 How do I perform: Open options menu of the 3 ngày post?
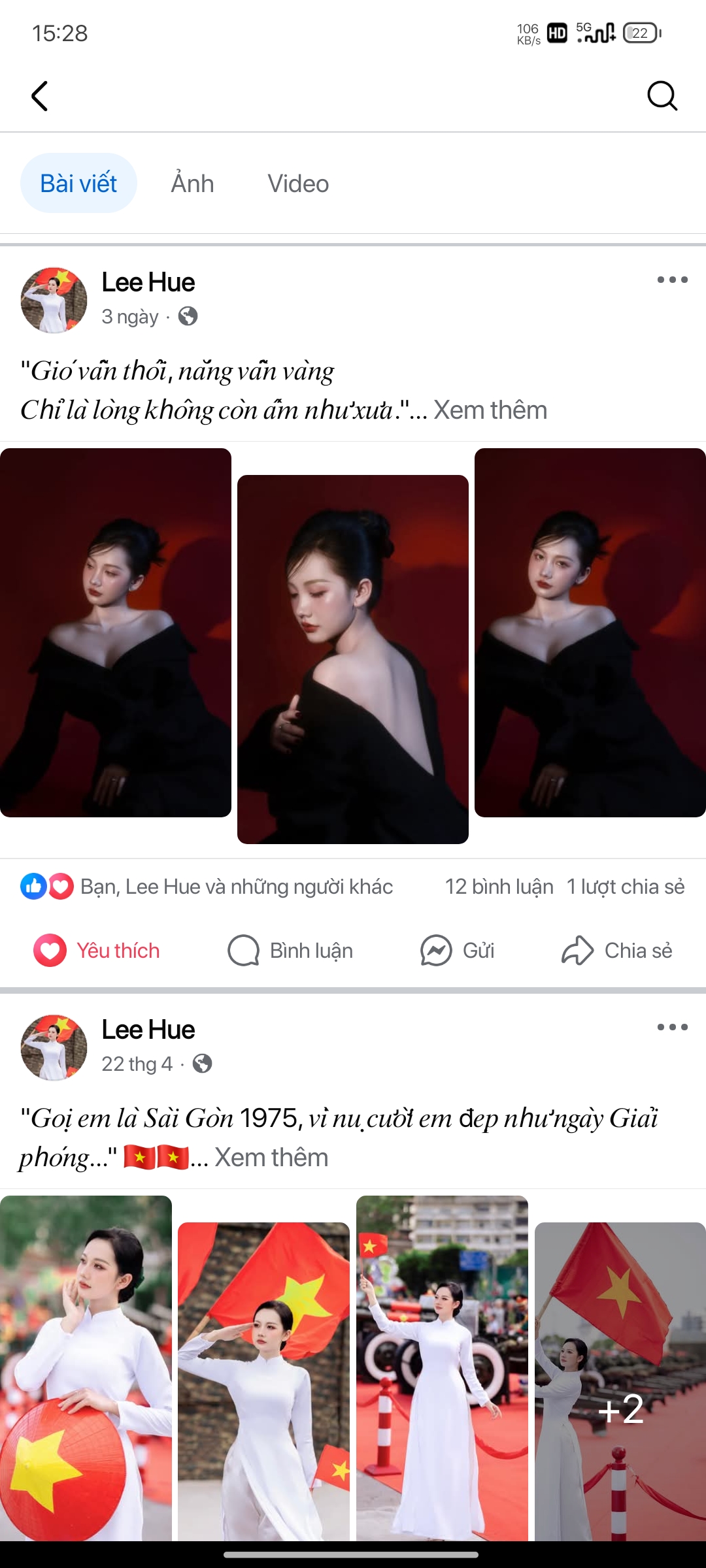click(672, 280)
